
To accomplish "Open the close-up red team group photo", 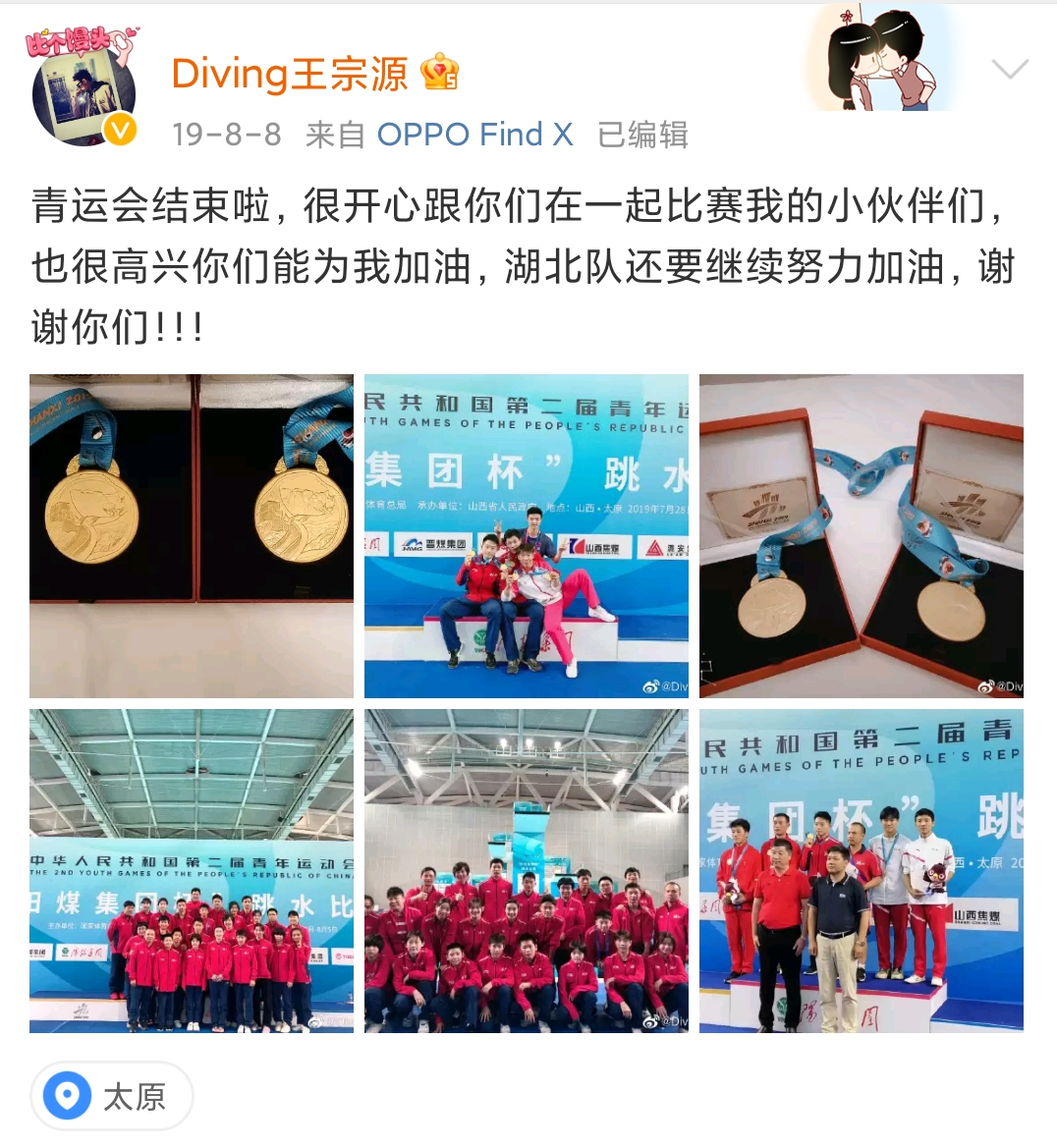I will [527, 871].
